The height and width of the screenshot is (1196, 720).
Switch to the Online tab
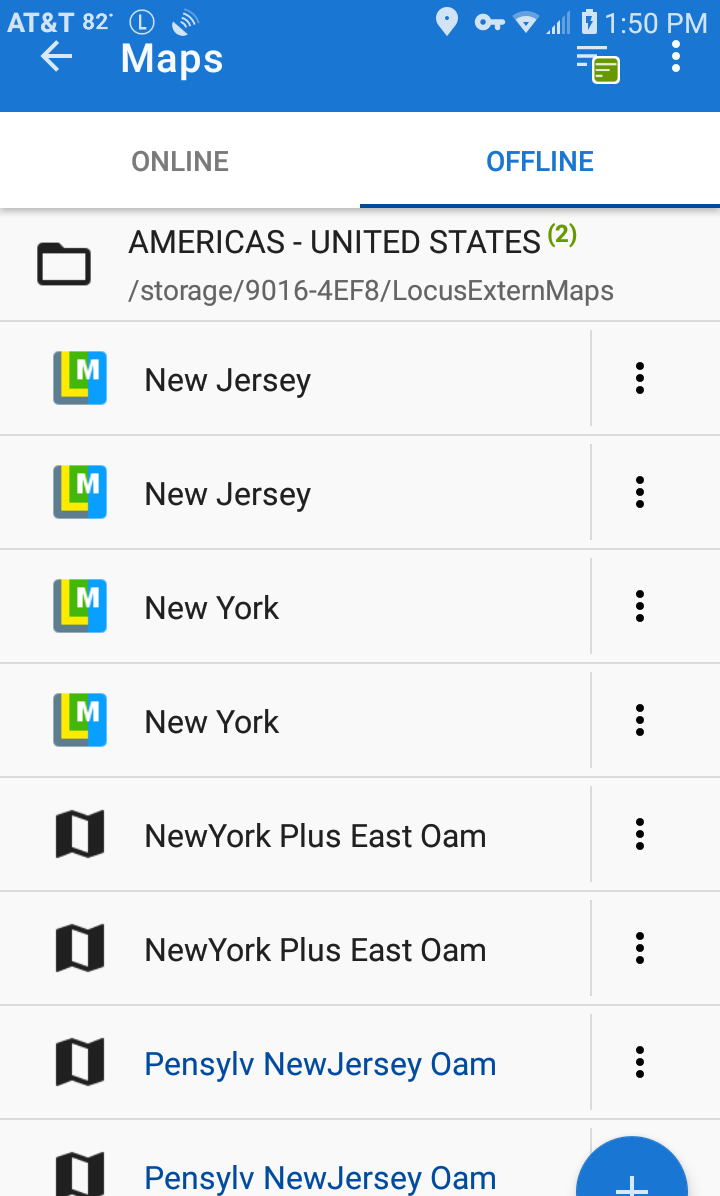point(180,161)
